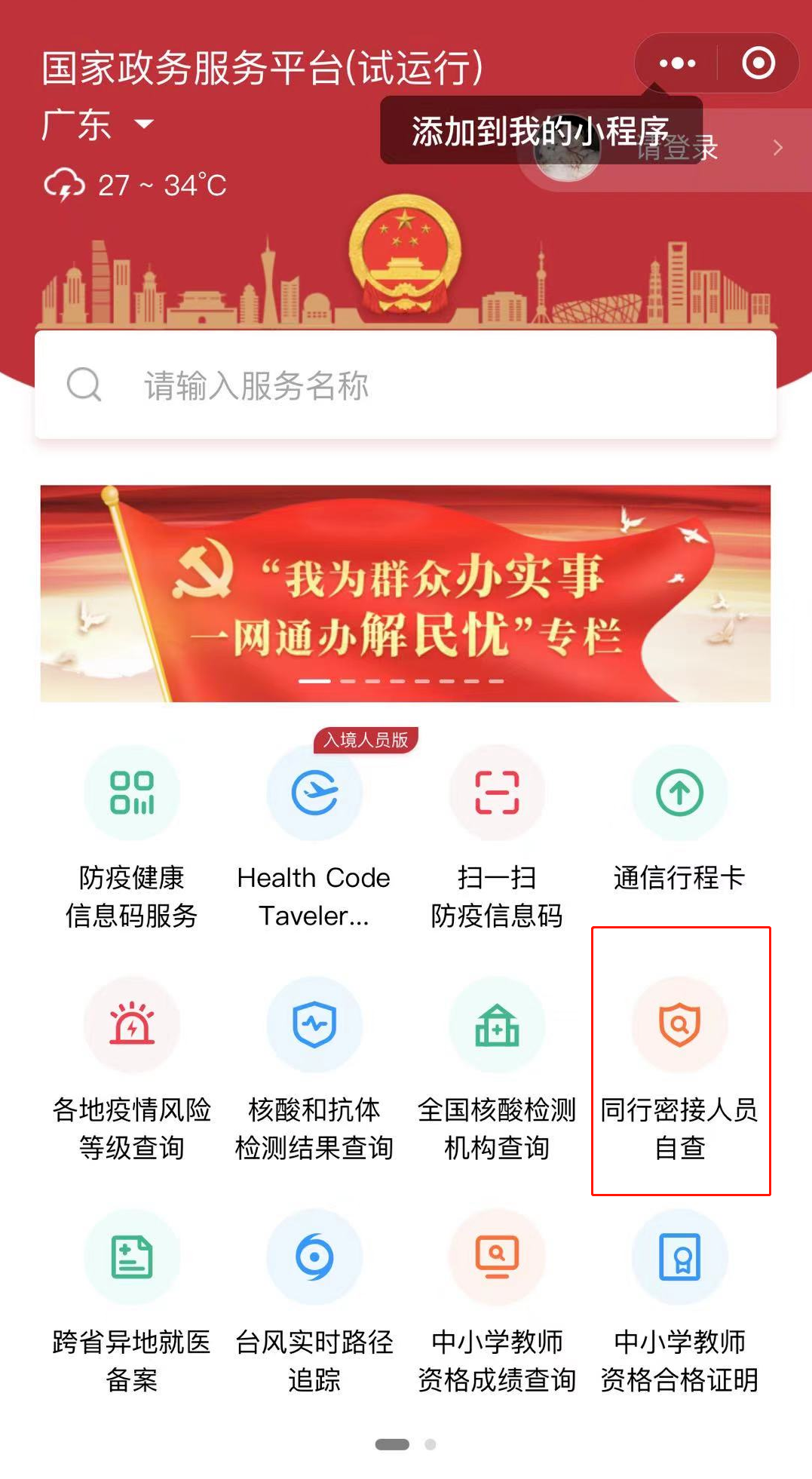Open 扫一扫防疫信息码 scanner

[x=496, y=830]
